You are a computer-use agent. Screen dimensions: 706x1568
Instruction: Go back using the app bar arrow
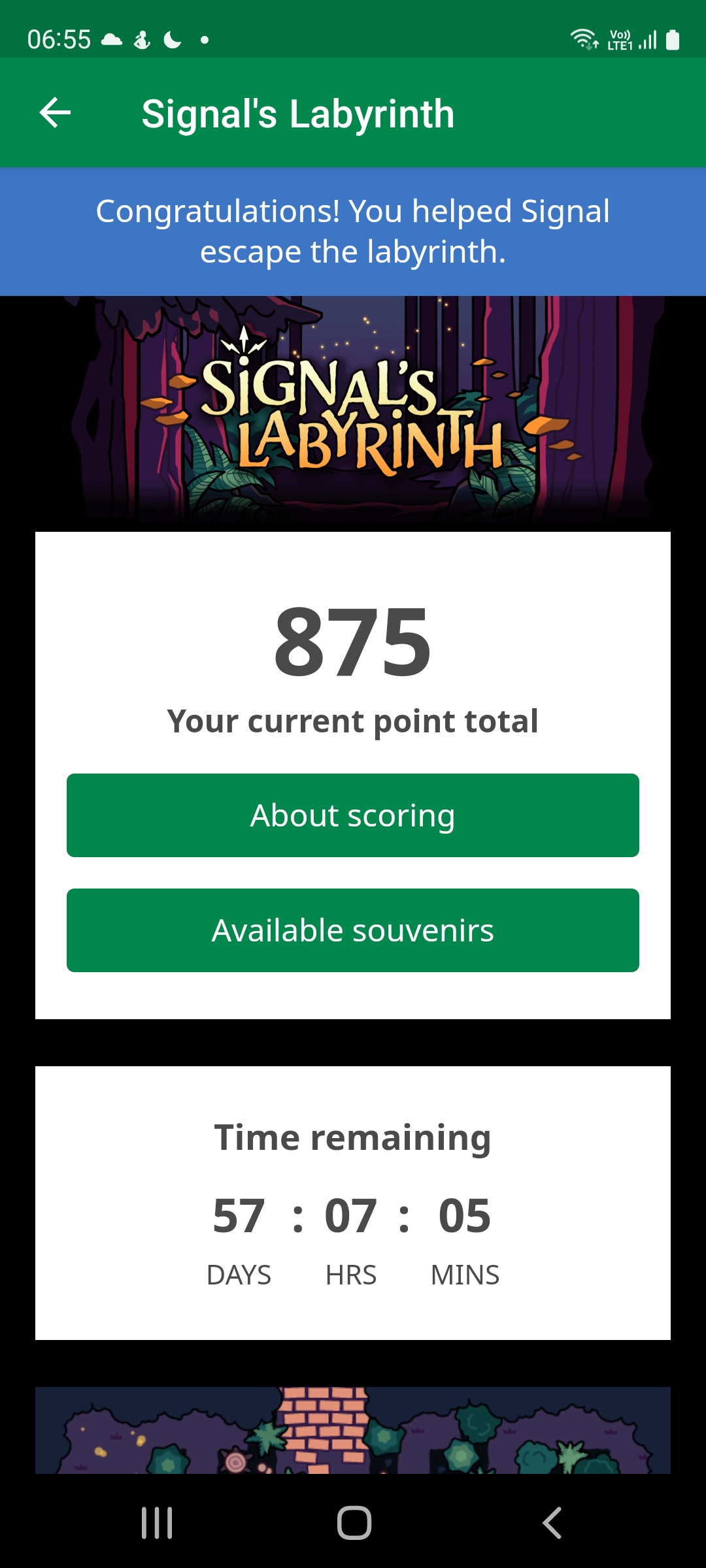click(56, 113)
